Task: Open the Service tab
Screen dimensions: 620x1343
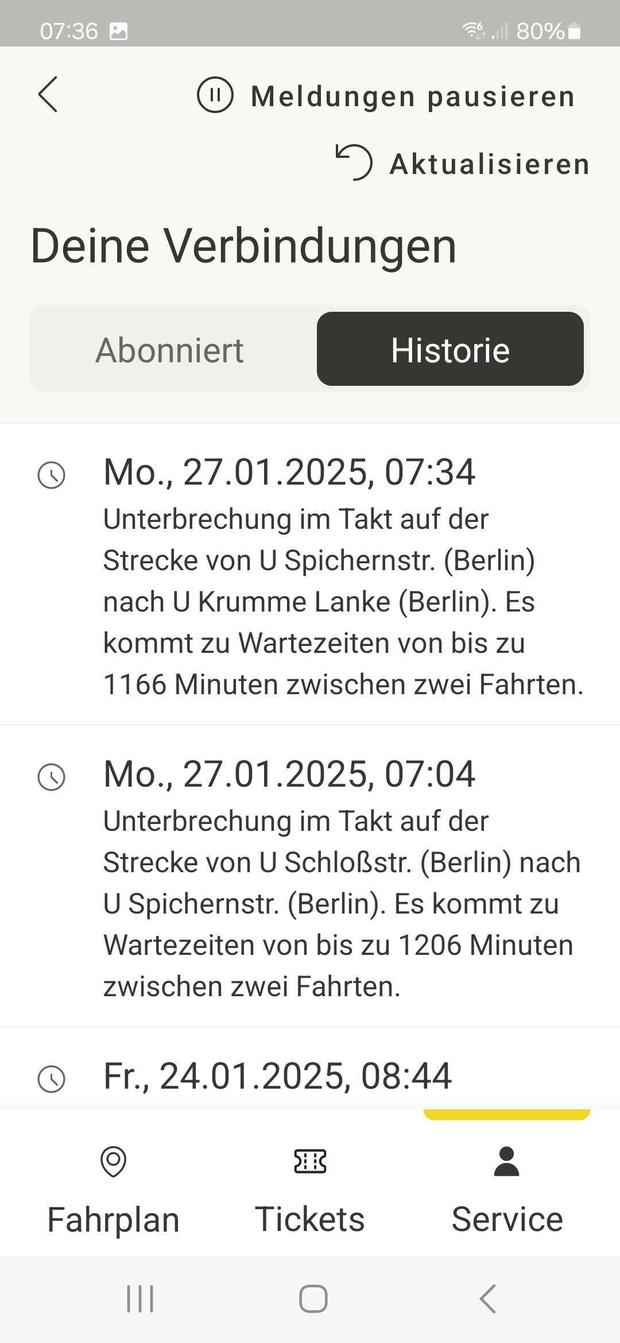Action: tap(507, 1190)
